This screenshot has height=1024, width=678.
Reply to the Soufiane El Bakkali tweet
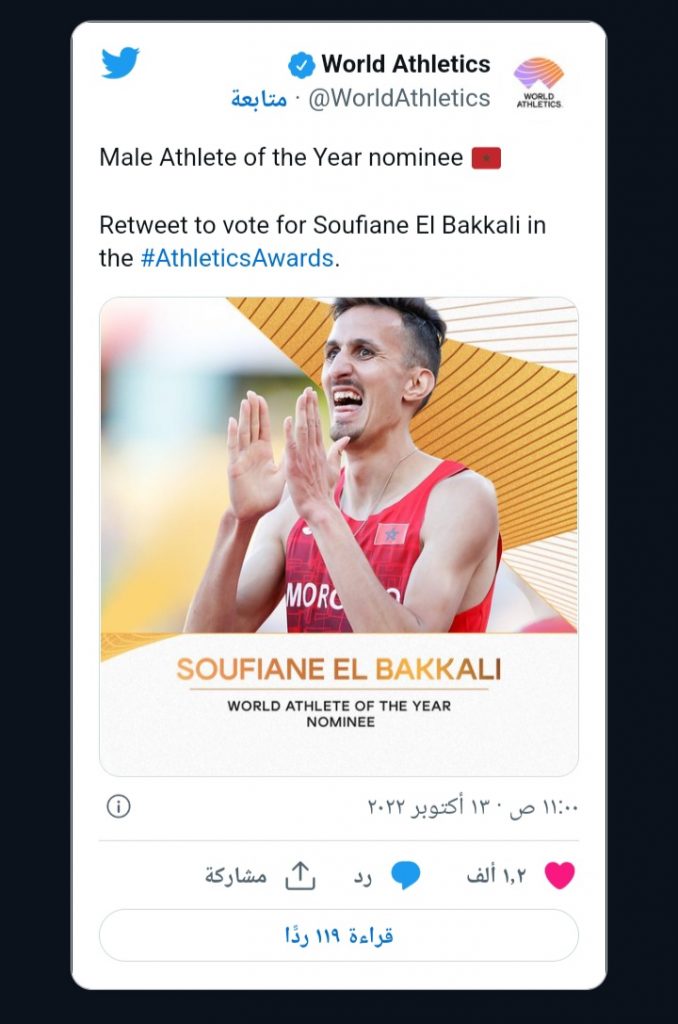click(405, 876)
